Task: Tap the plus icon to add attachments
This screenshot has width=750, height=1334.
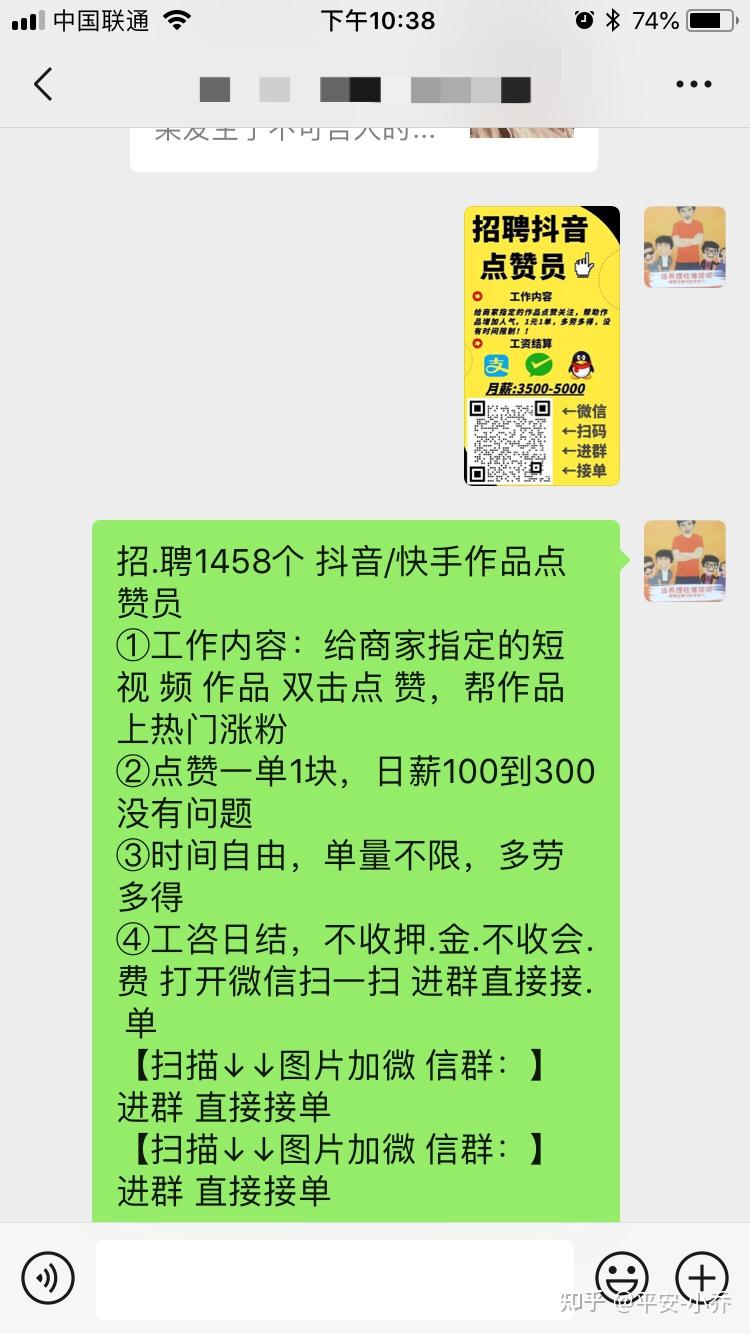Action: (x=702, y=1278)
